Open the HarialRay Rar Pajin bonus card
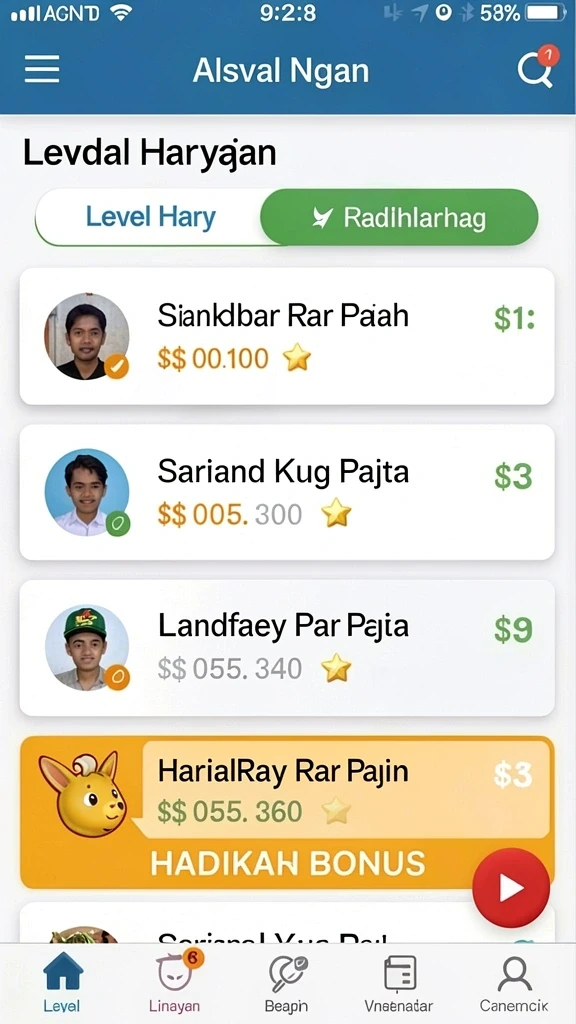 click(287, 812)
